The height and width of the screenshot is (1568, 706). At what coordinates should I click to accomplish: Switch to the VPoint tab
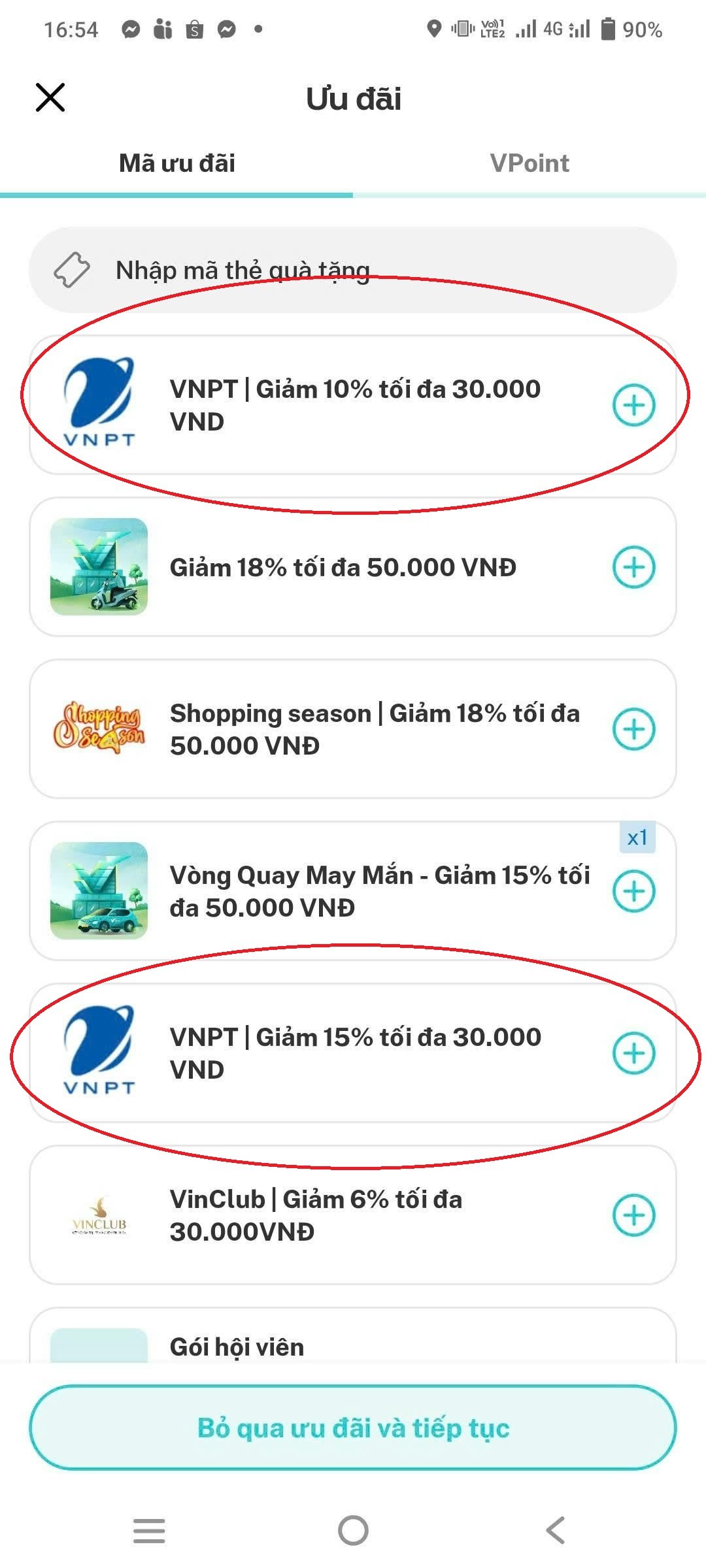pyautogui.click(x=529, y=163)
